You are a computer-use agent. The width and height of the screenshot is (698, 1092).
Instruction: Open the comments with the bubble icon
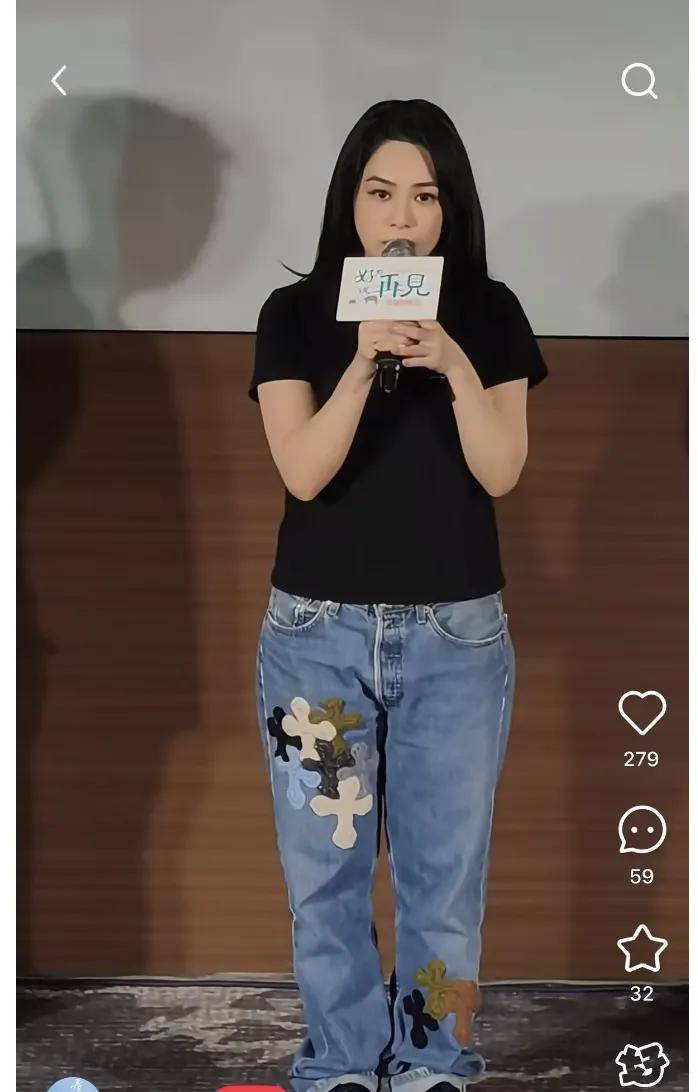[642, 830]
